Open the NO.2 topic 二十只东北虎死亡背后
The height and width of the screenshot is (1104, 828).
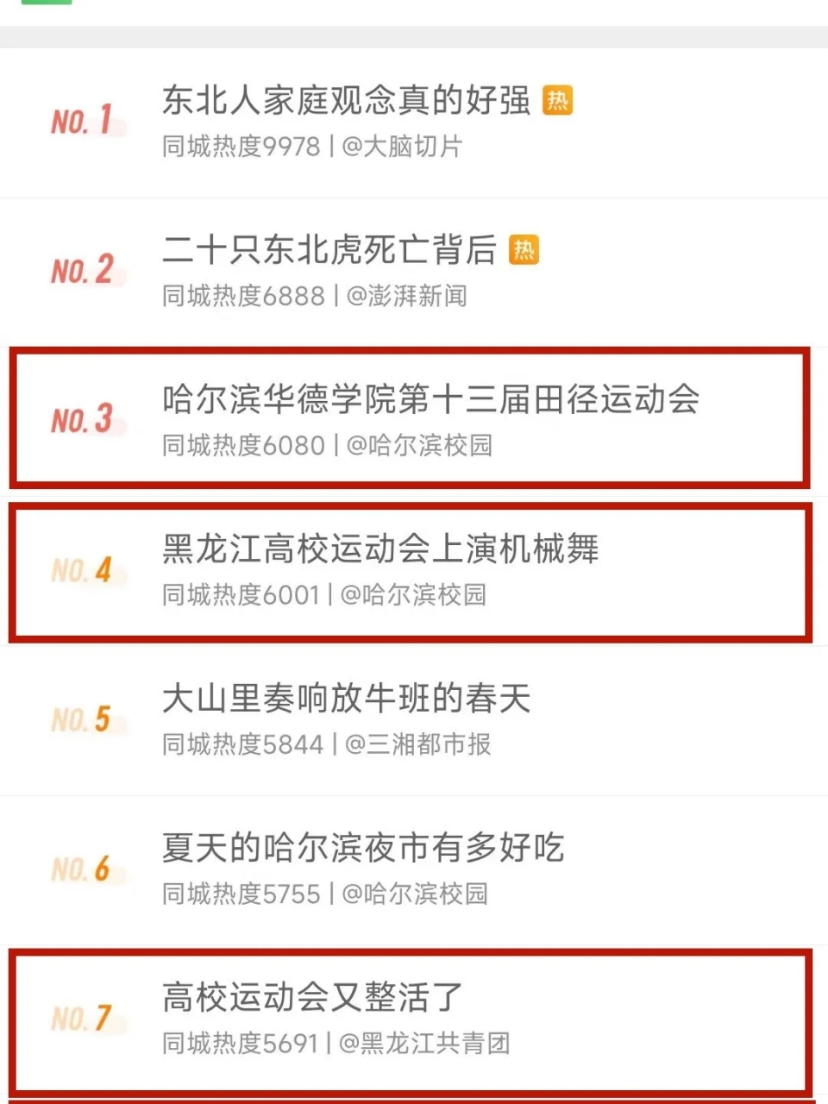pyautogui.click(x=329, y=250)
